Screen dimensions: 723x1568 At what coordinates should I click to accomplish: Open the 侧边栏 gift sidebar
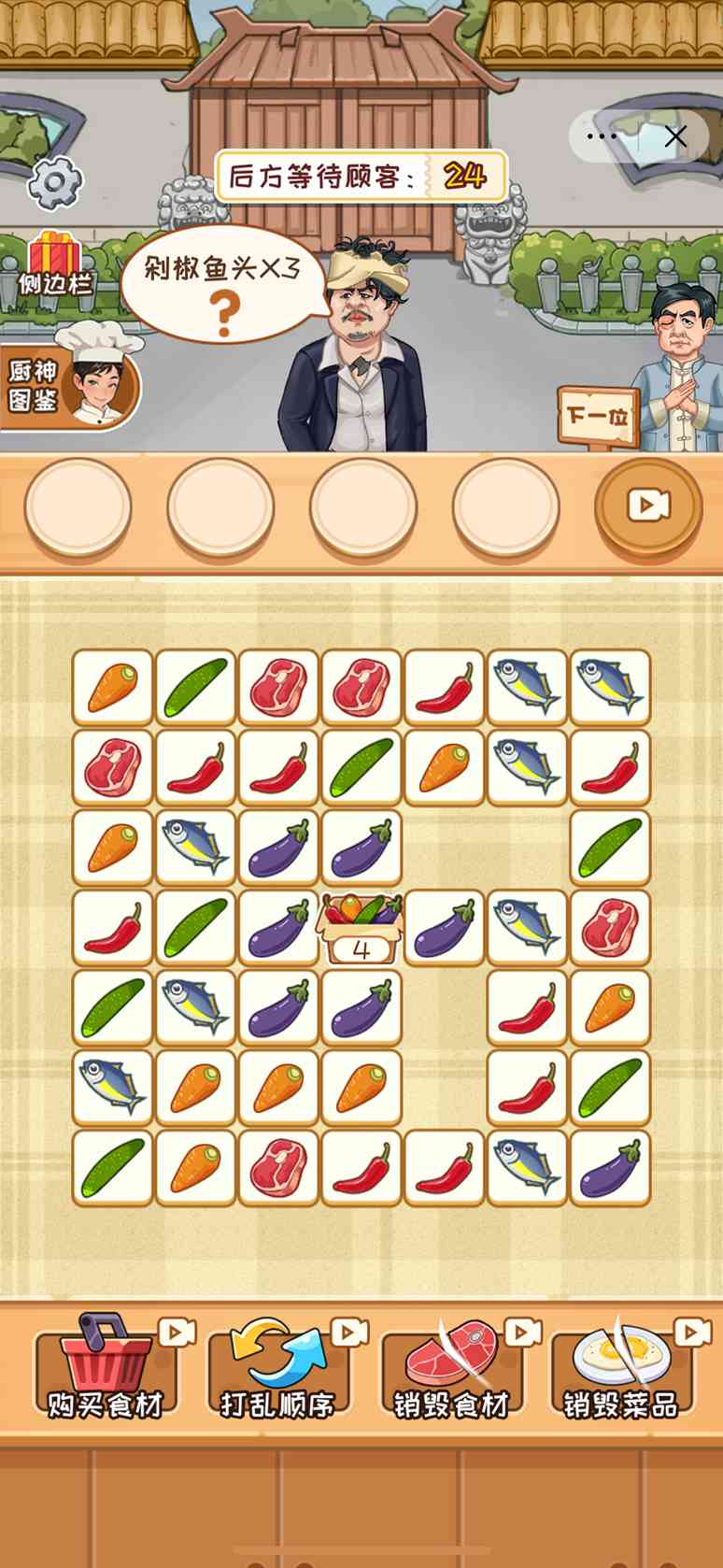[x=54, y=264]
